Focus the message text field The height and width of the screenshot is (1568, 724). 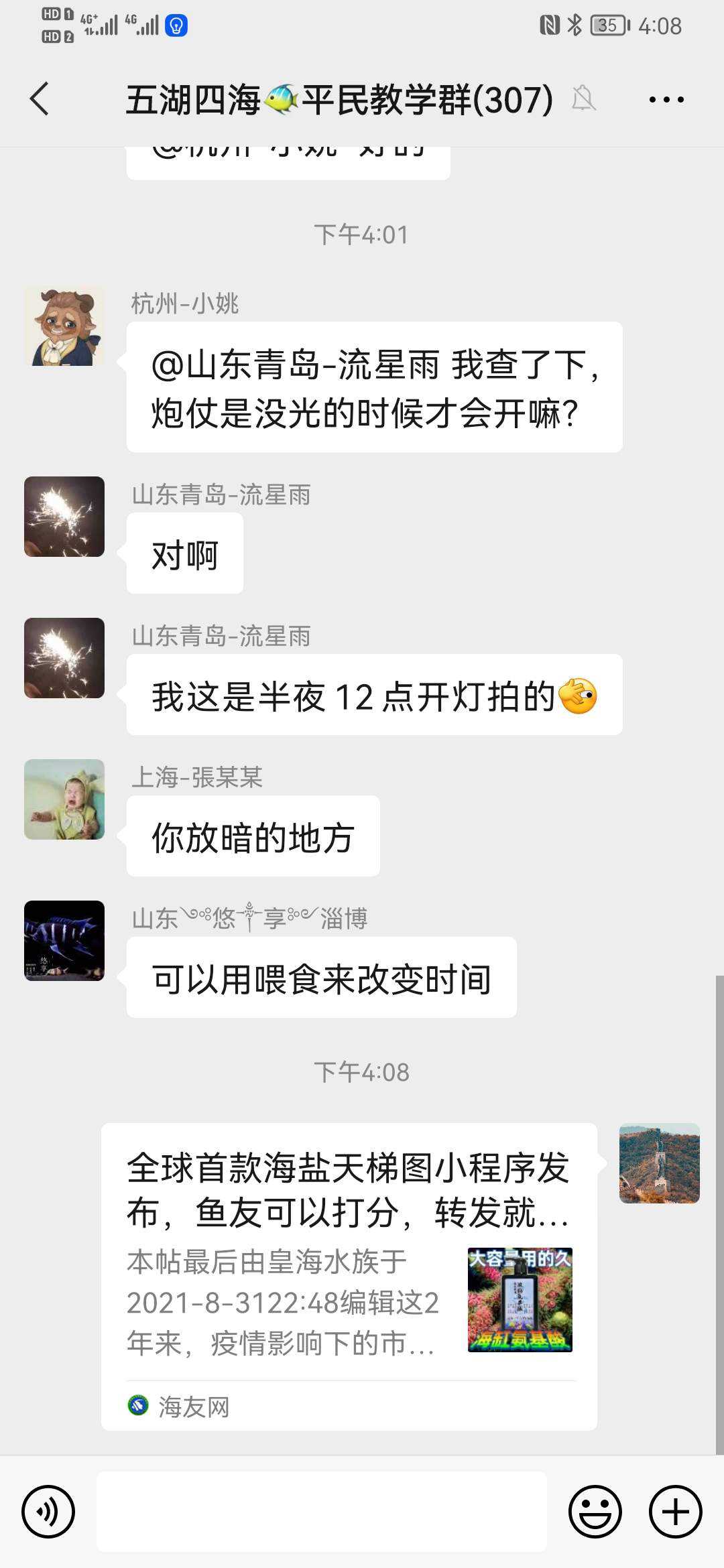pos(322,1512)
